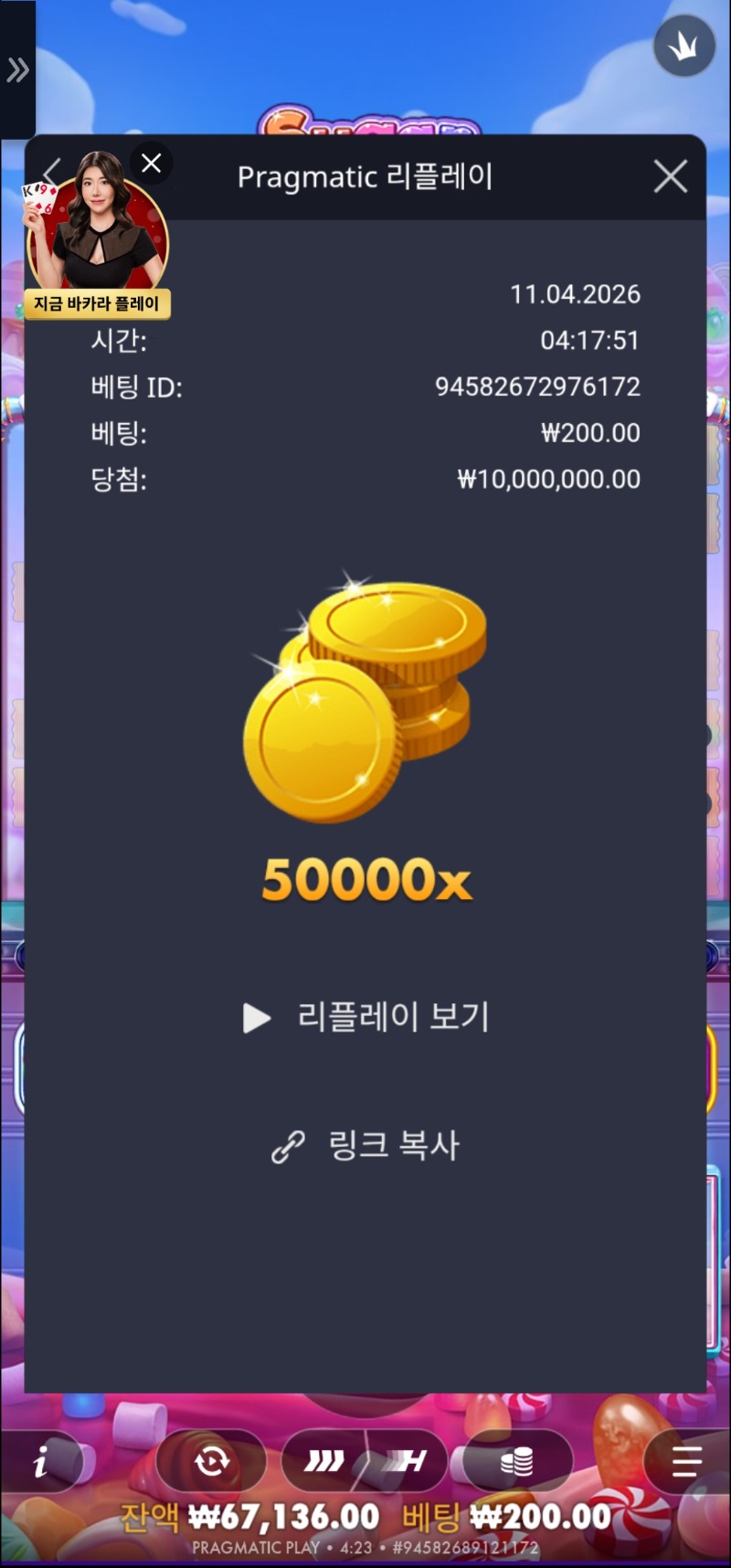Tap the crown icon in the corner

pos(683,46)
